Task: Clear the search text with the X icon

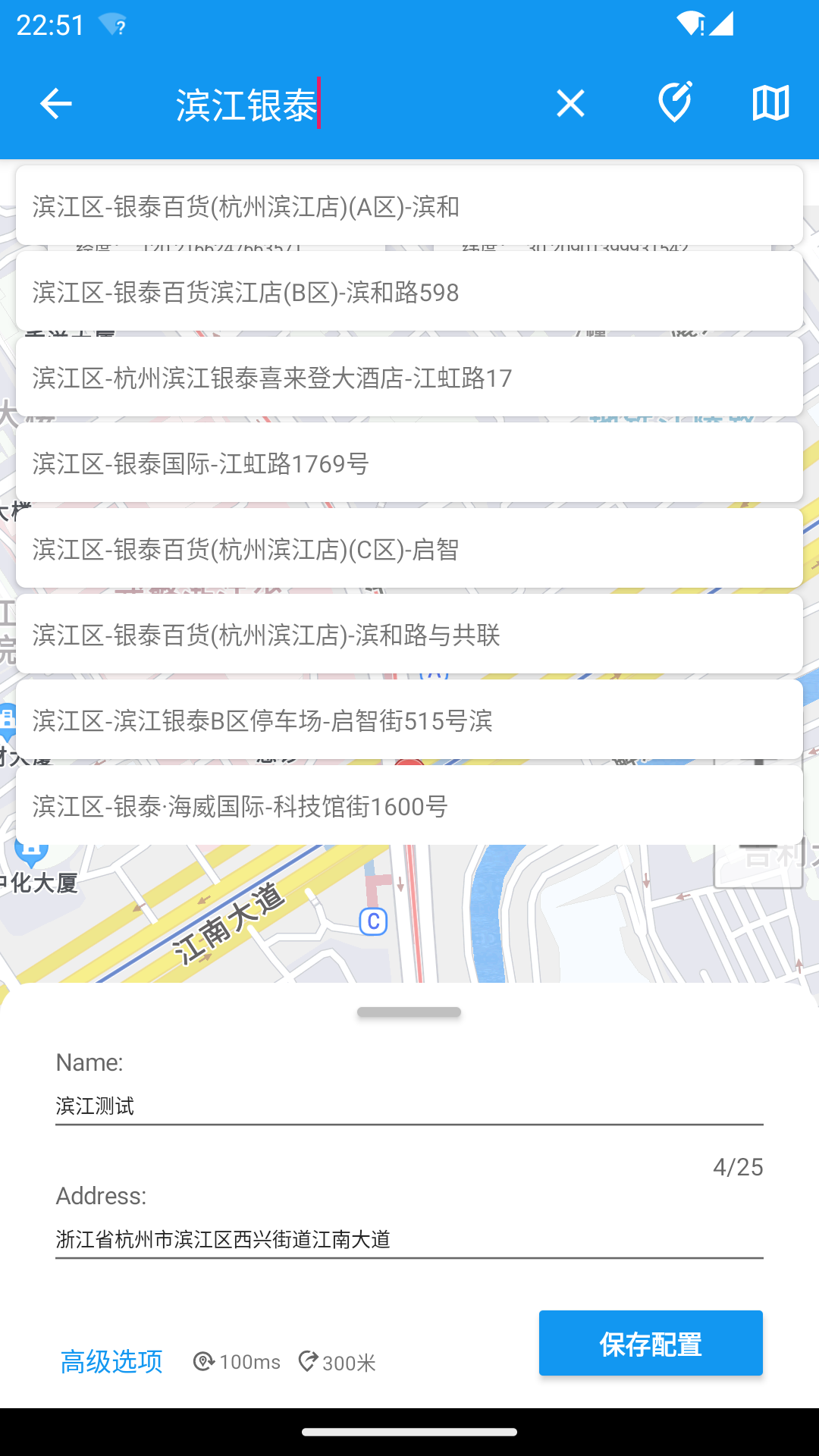Action: (570, 103)
